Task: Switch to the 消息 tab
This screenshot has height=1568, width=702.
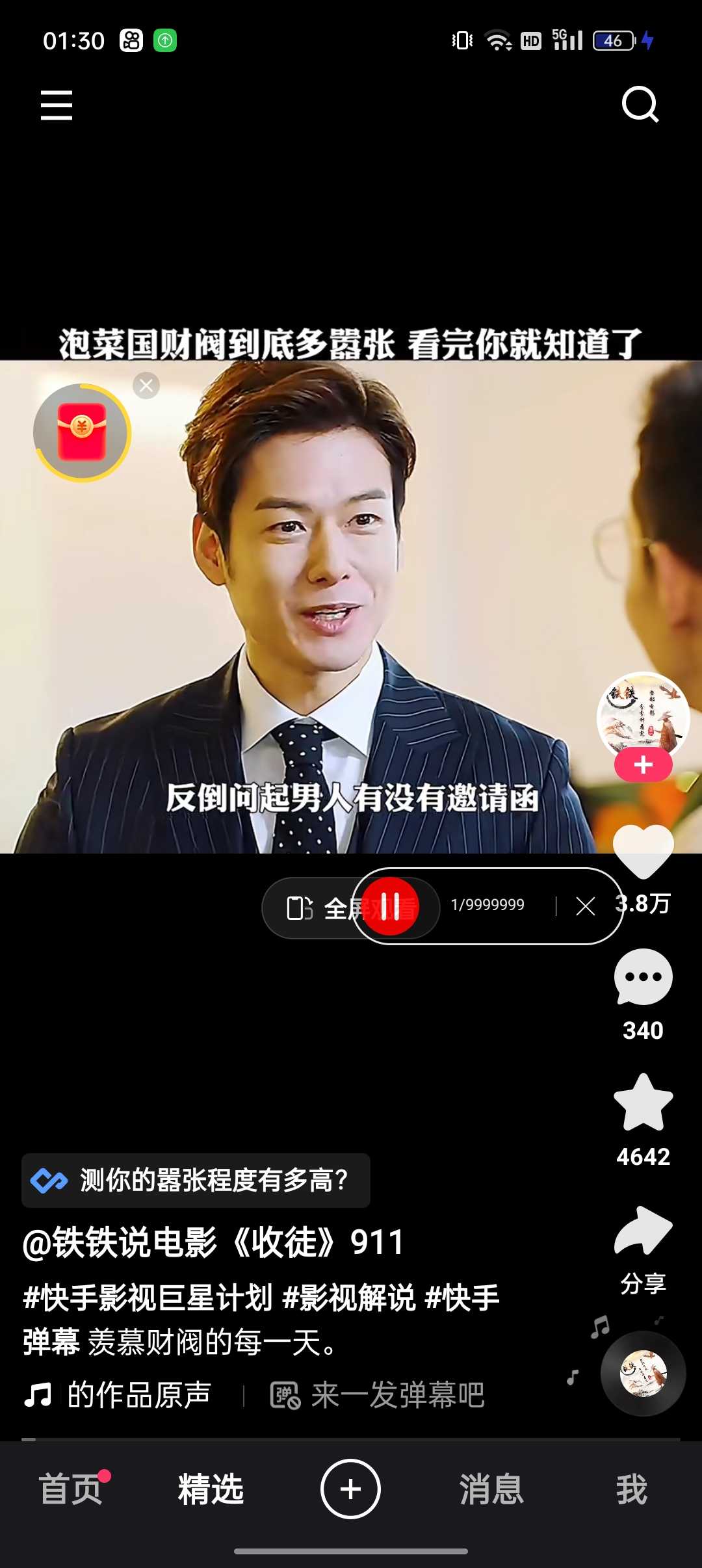Action: tap(491, 1489)
